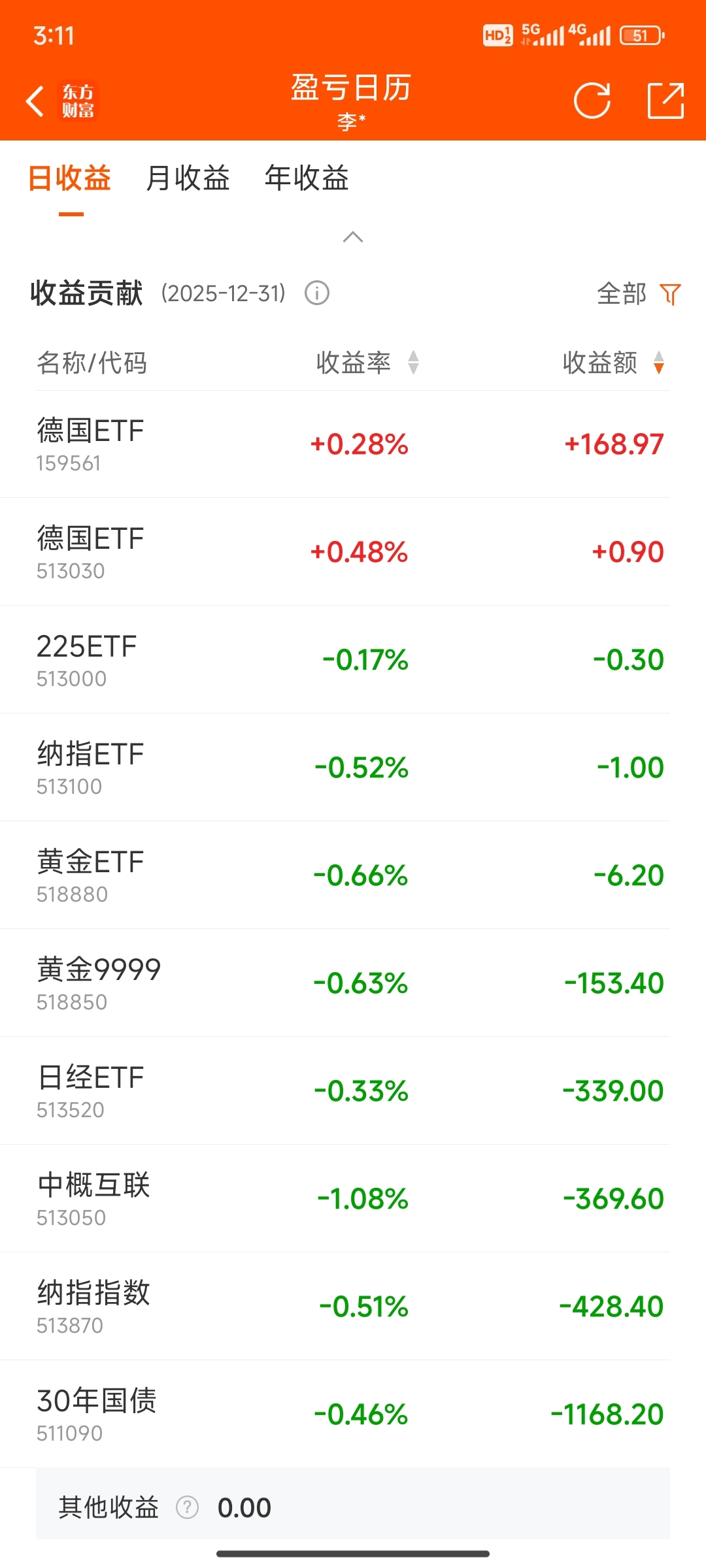Refresh the profit calendar data

pyautogui.click(x=592, y=101)
